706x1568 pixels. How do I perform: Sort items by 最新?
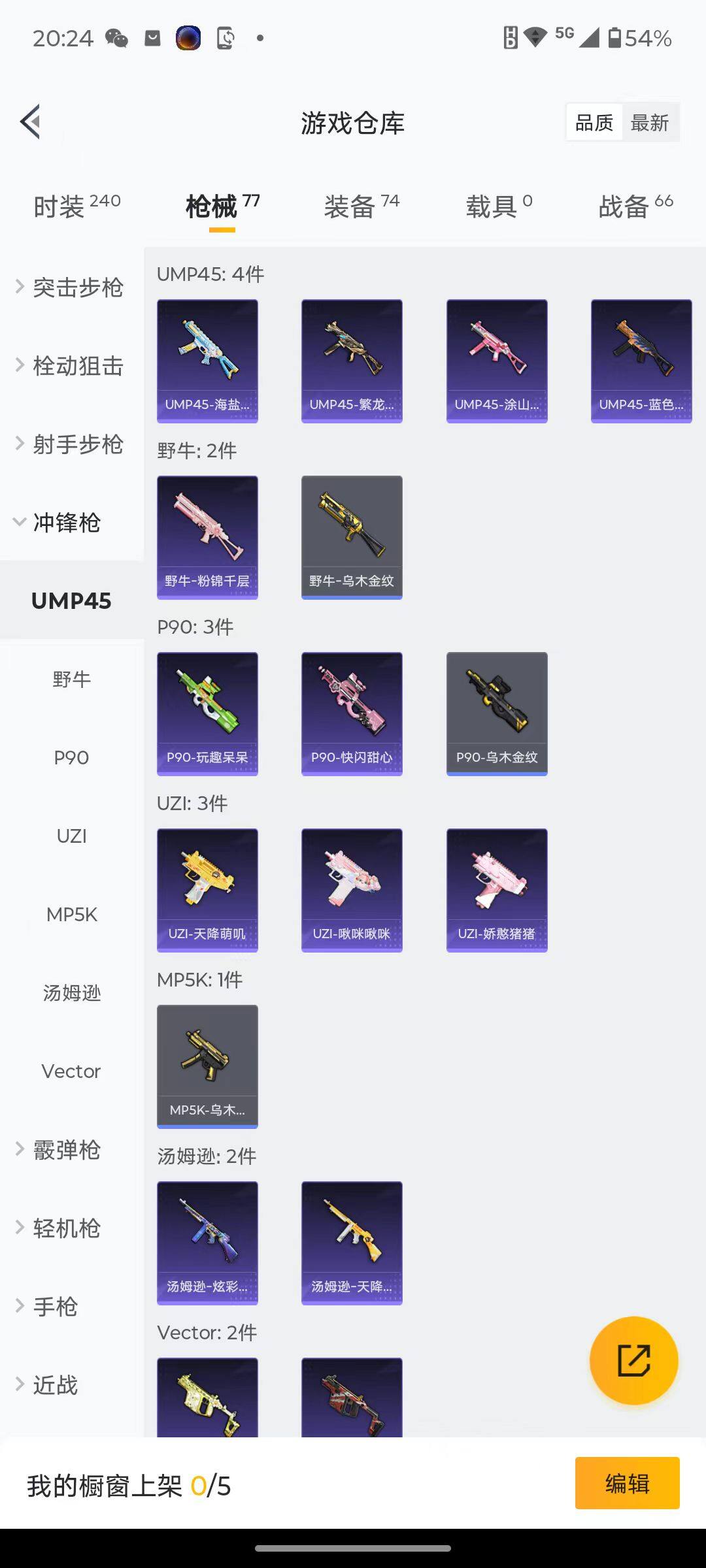point(649,123)
